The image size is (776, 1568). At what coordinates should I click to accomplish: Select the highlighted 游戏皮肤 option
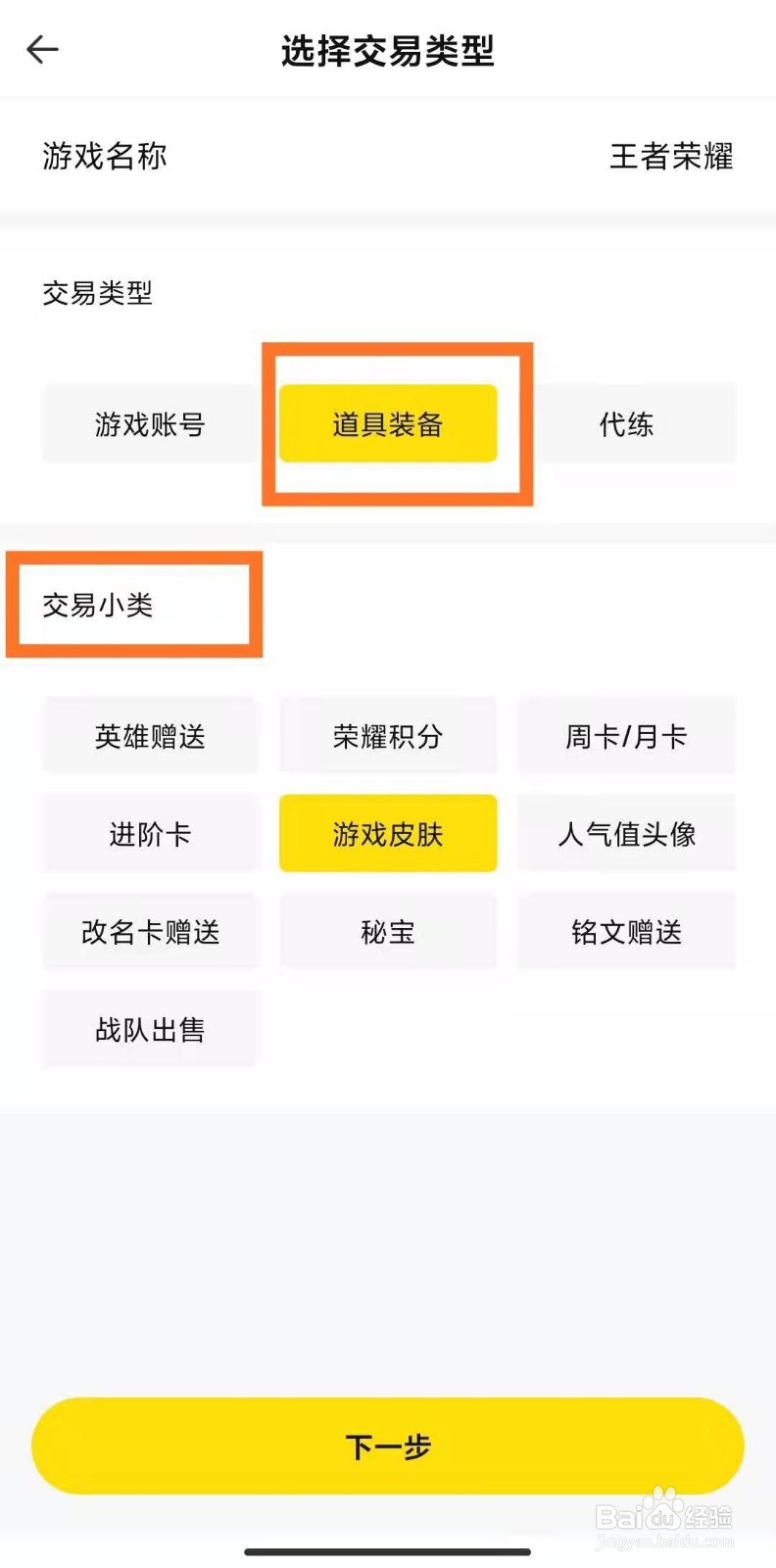pos(388,834)
